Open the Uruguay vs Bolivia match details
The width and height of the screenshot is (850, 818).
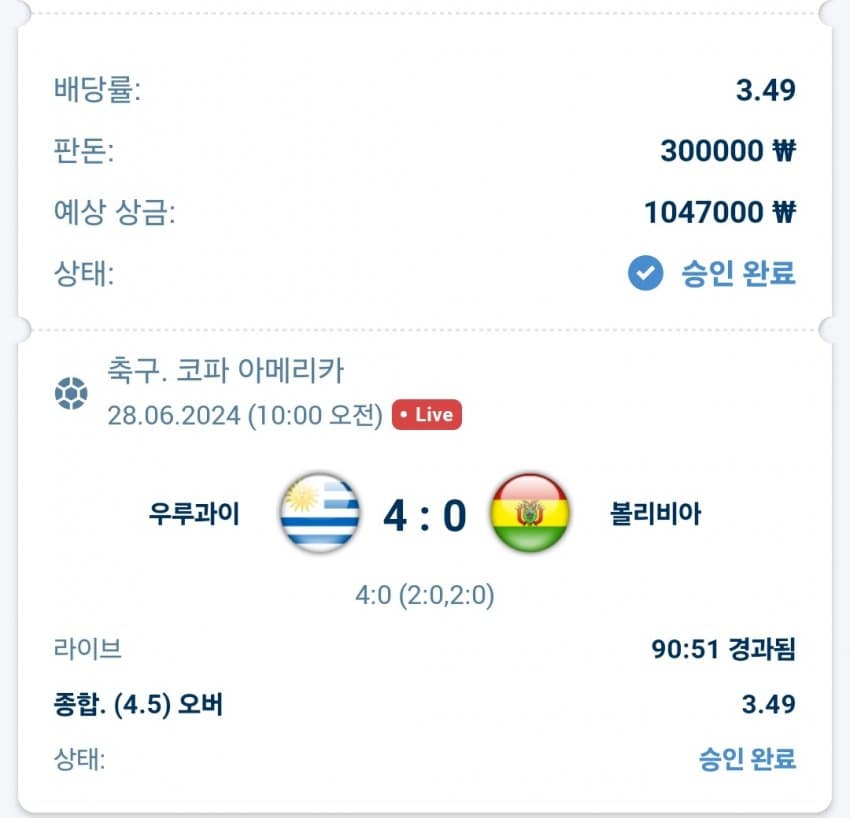(425, 515)
